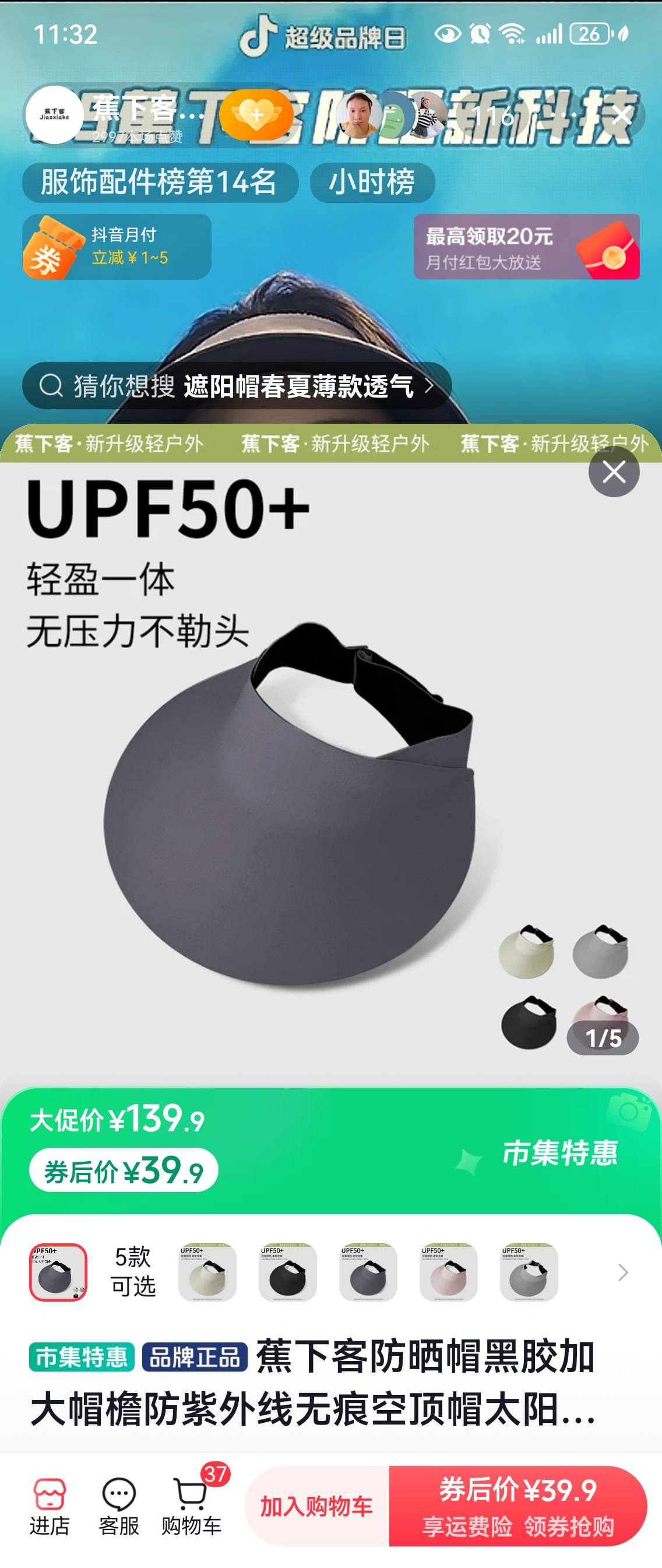This screenshot has height=1568, width=662.
Task: Select the black visor variant thumbnail
Action: coord(287,1271)
